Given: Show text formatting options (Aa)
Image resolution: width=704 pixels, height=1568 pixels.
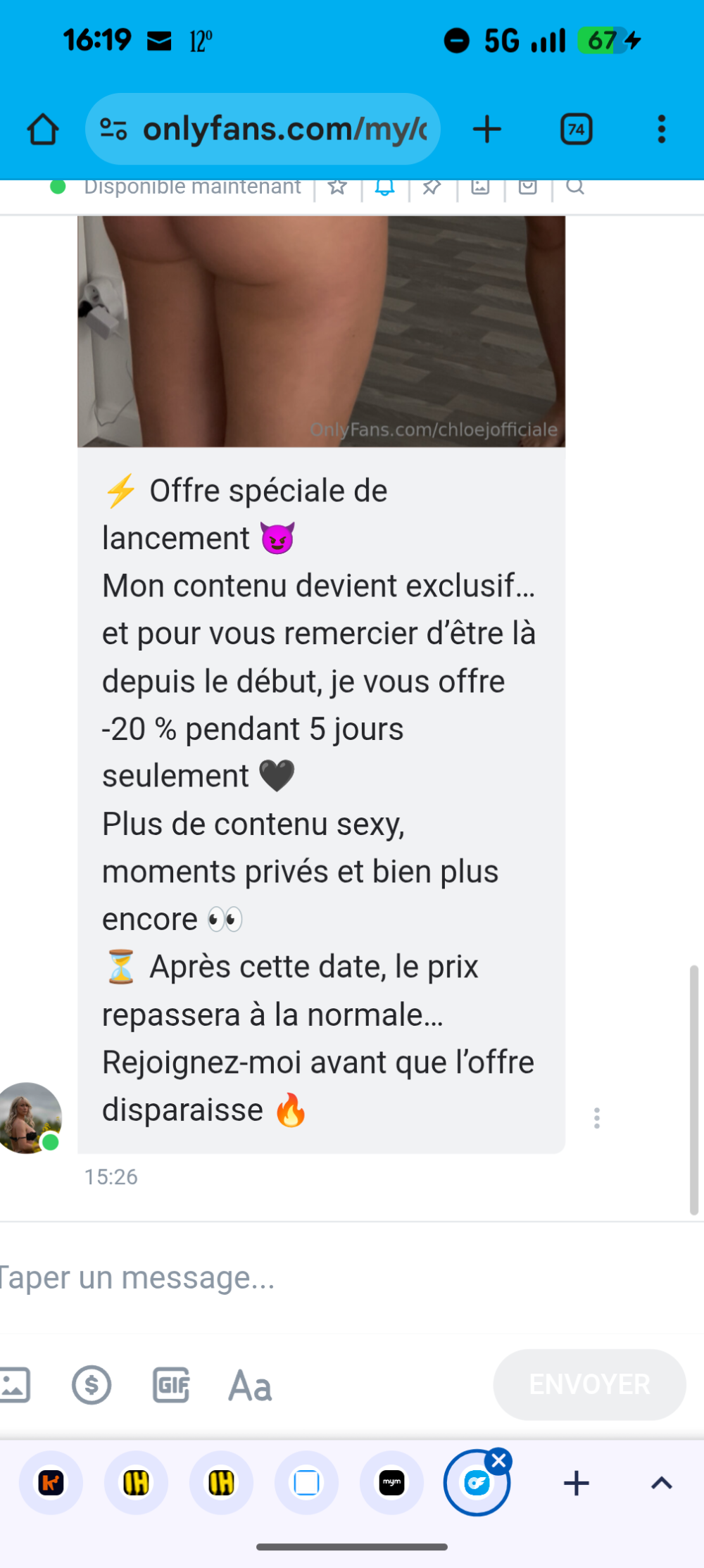Looking at the screenshot, I should (x=250, y=1386).
